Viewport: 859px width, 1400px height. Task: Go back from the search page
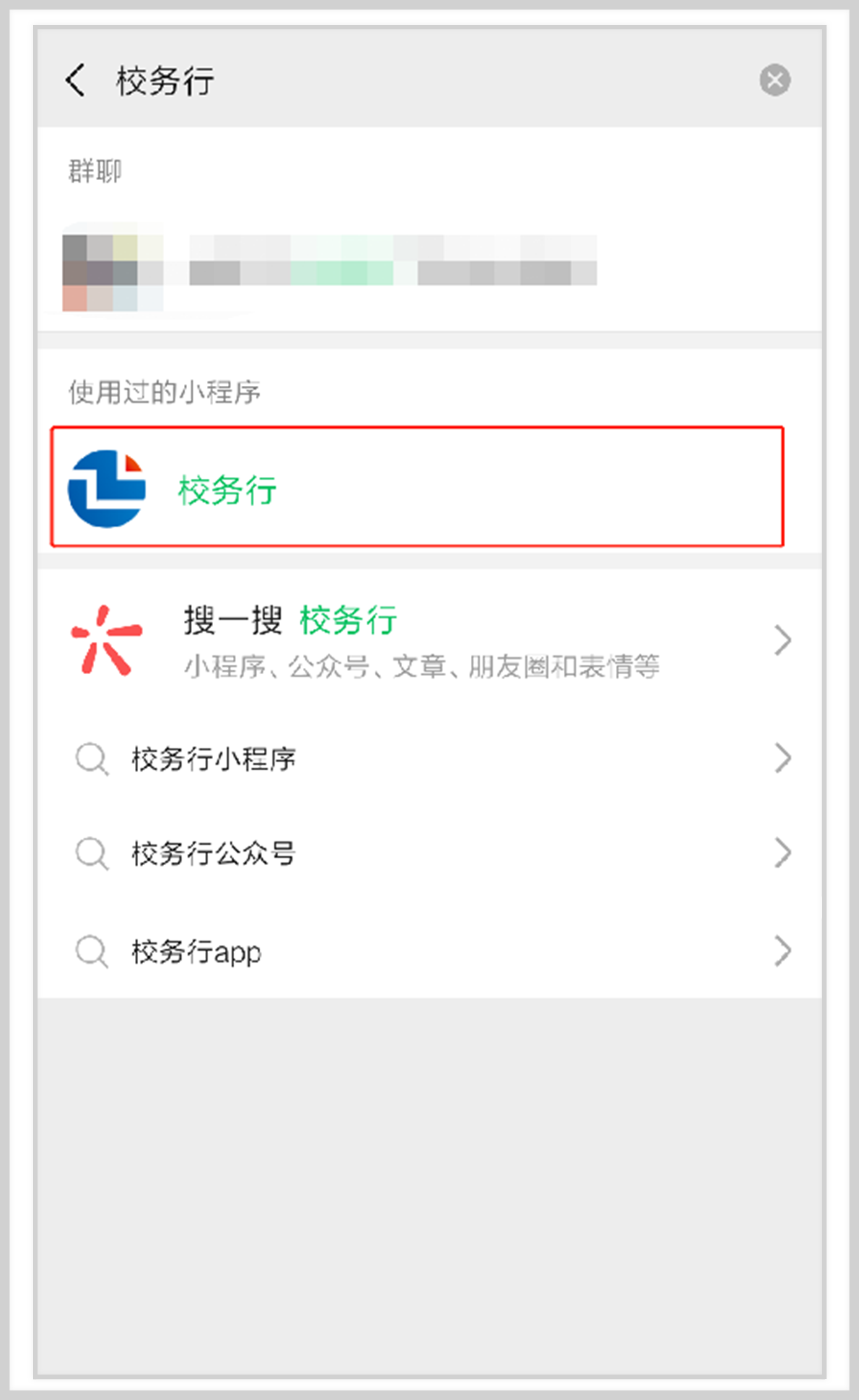pyautogui.click(x=76, y=80)
